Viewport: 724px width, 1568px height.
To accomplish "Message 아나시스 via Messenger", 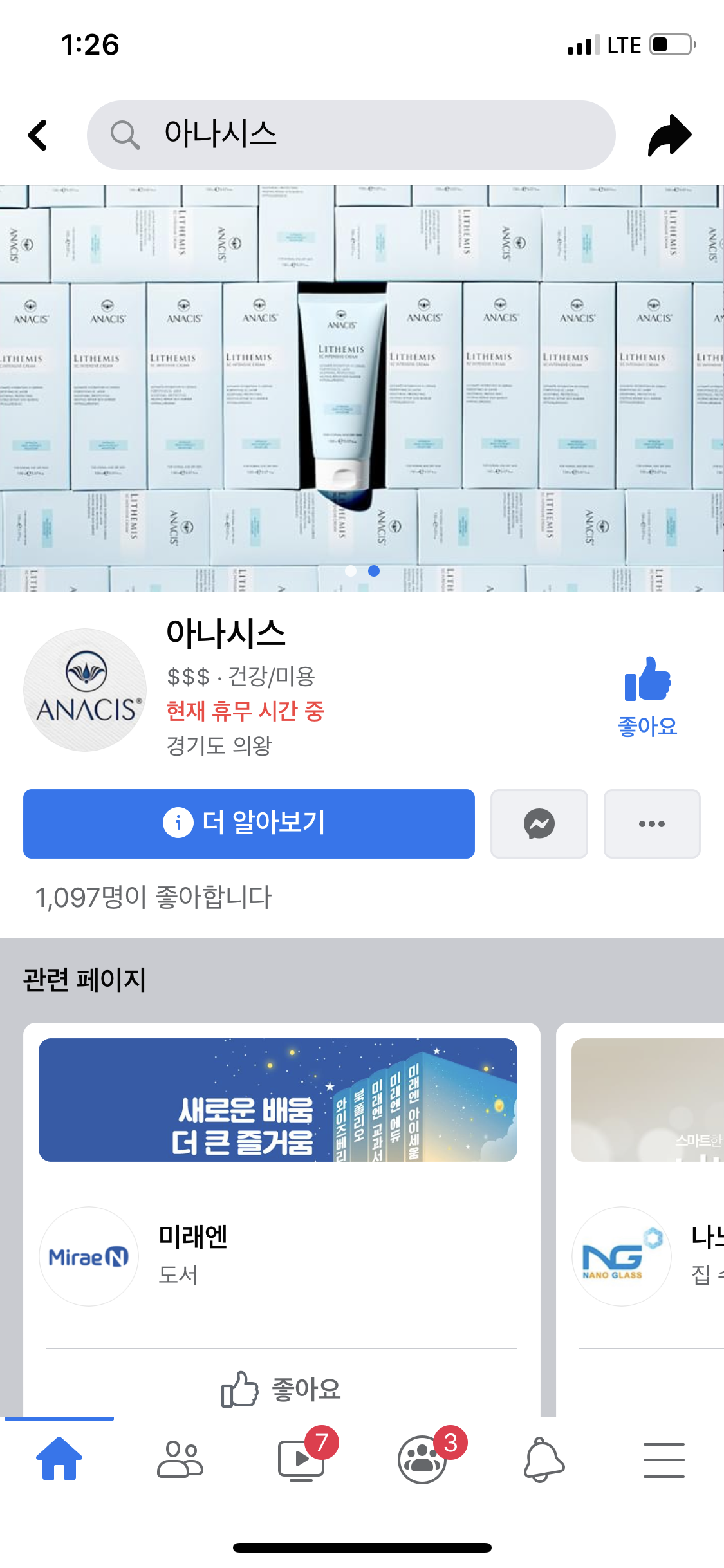I will tap(539, 823).
